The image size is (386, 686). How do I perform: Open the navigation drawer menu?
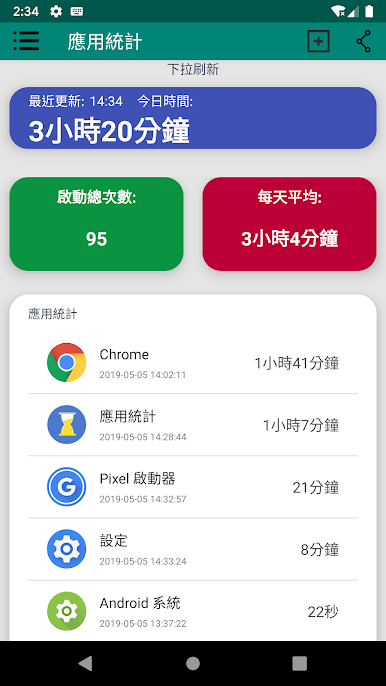26,41
